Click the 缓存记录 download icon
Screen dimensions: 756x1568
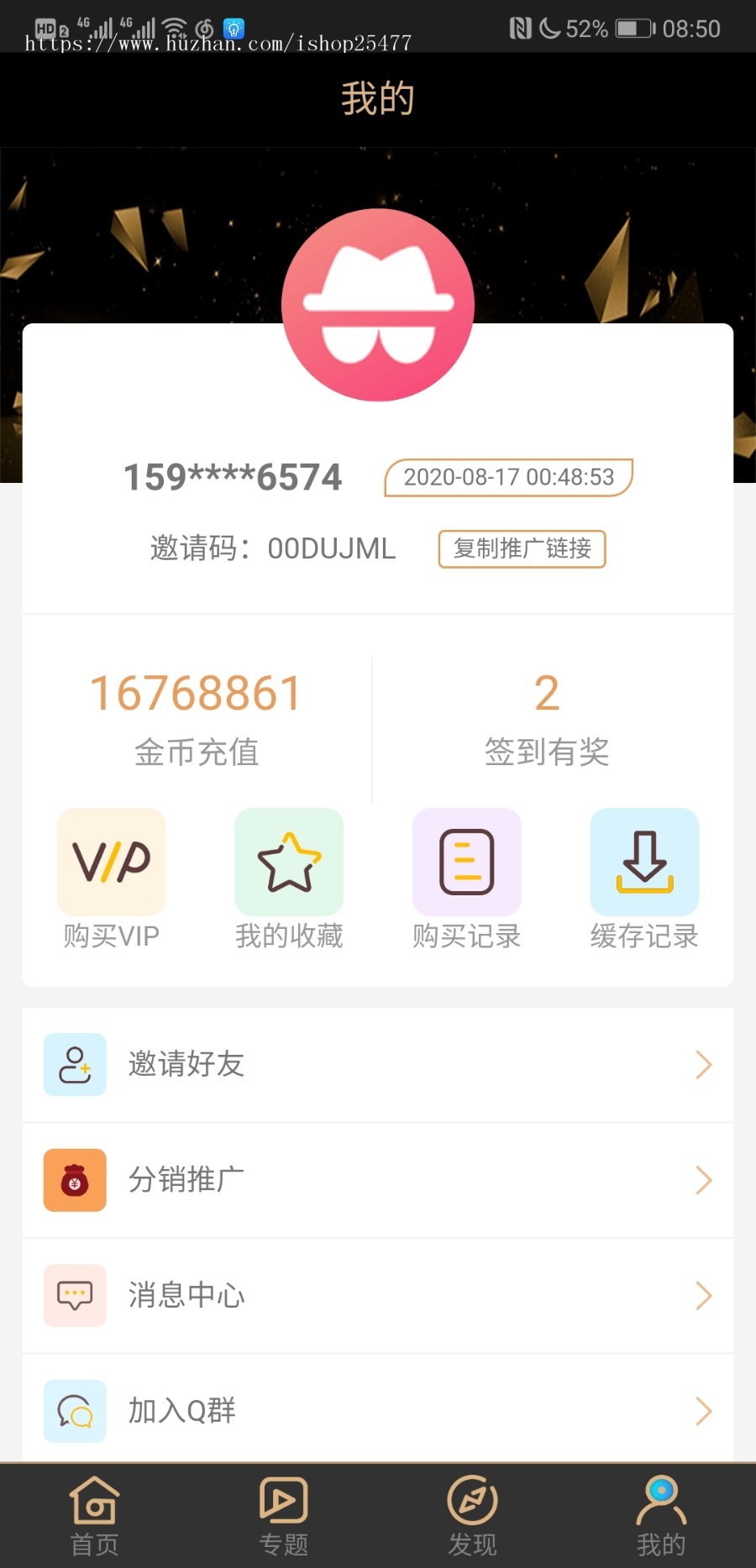click(643, 862)
